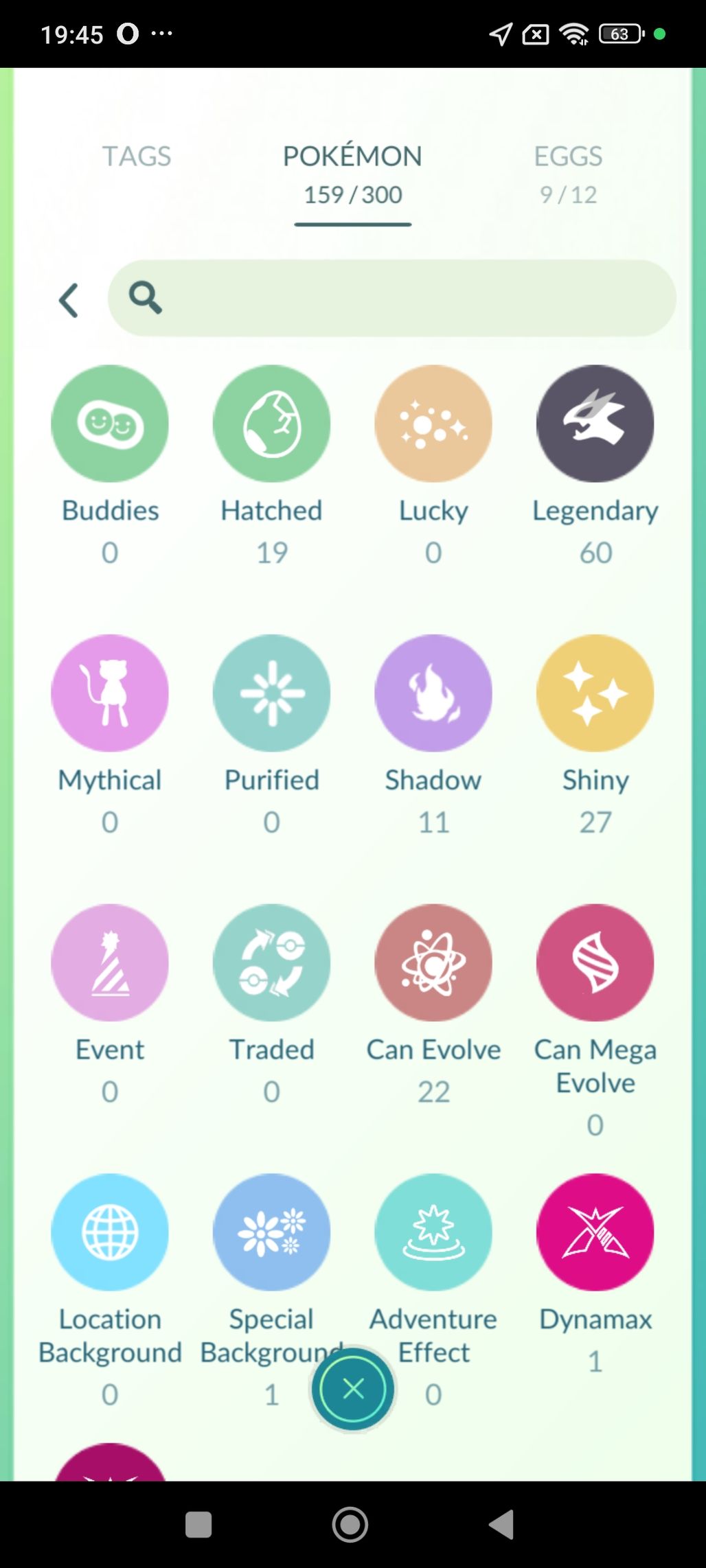This screenshot has height=1568, width=706.
Task: Show Legendary Pokémon
Action: [595, 424]
